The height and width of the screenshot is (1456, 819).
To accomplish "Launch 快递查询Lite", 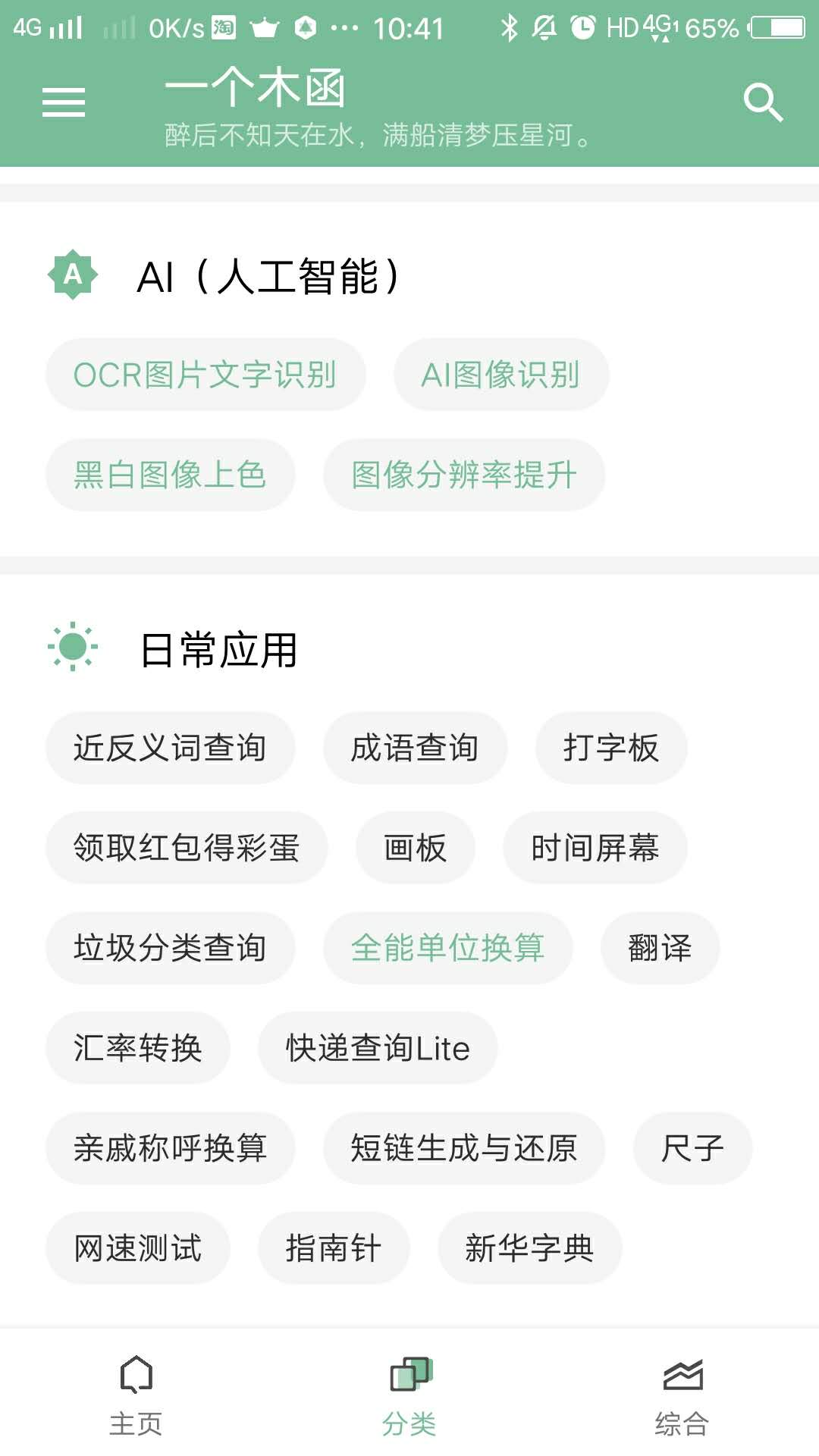I will coord(378,1048).
